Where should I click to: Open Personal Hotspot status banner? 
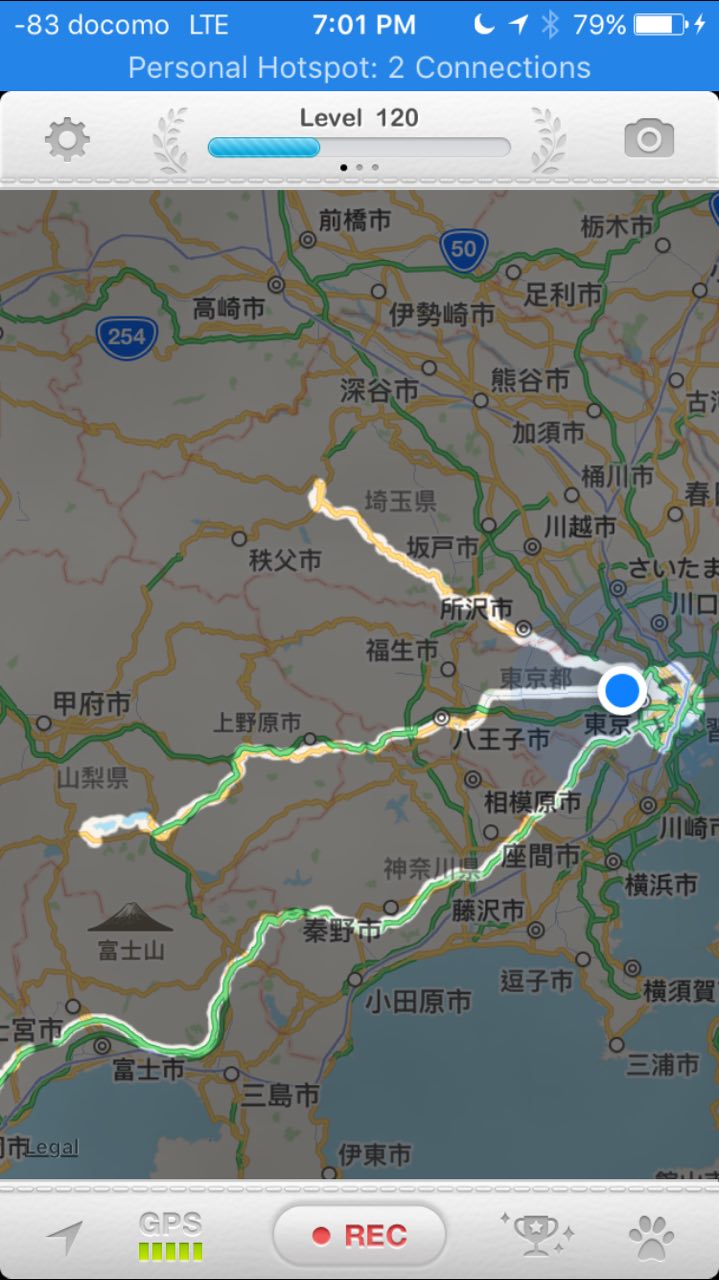(x=359, y=68)
